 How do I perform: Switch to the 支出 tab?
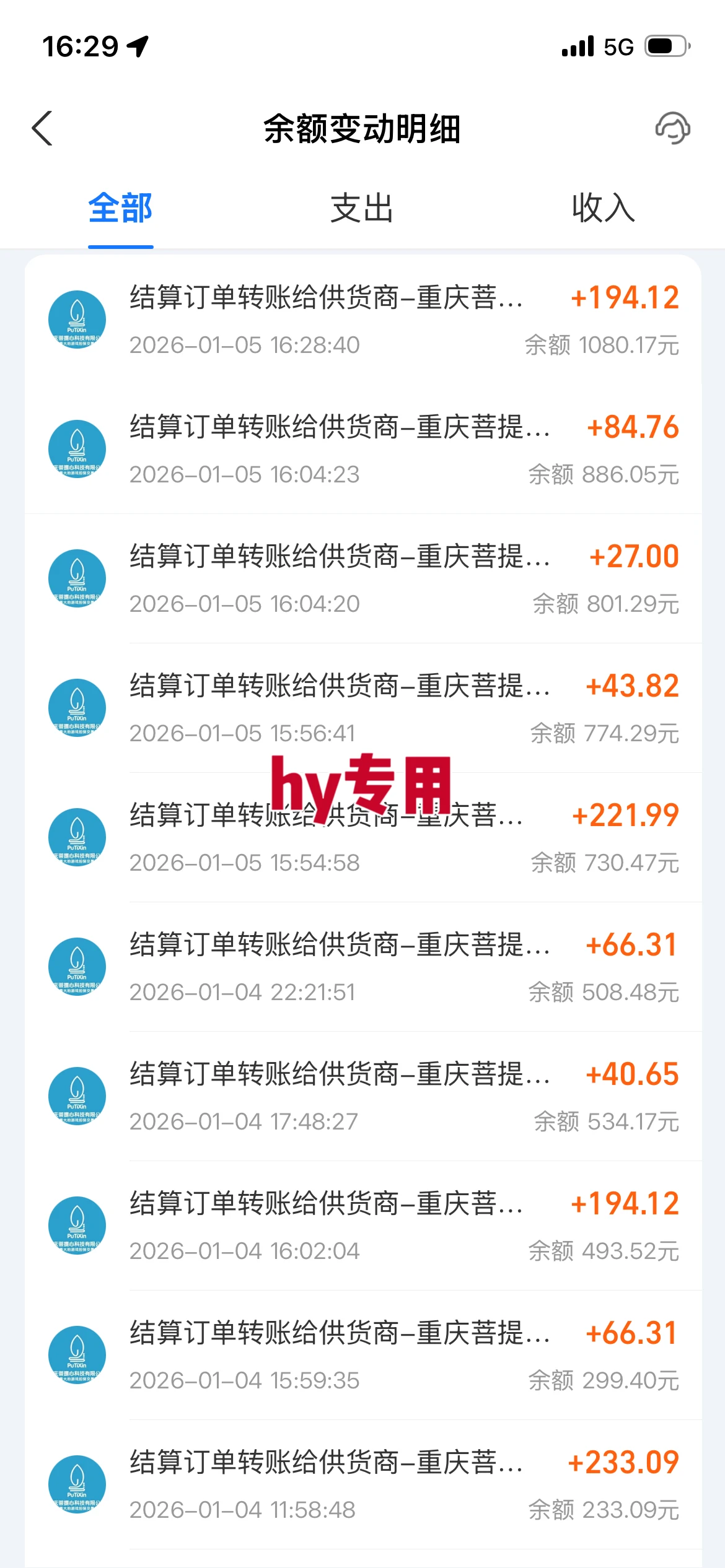pos(362,209)
